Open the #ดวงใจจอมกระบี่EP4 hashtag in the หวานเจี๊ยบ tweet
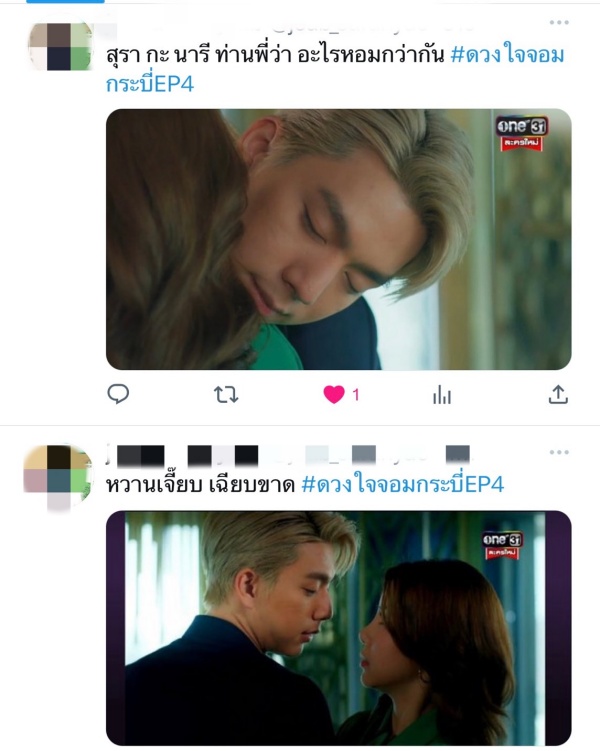The image size is (600, 751). [402, 485]
